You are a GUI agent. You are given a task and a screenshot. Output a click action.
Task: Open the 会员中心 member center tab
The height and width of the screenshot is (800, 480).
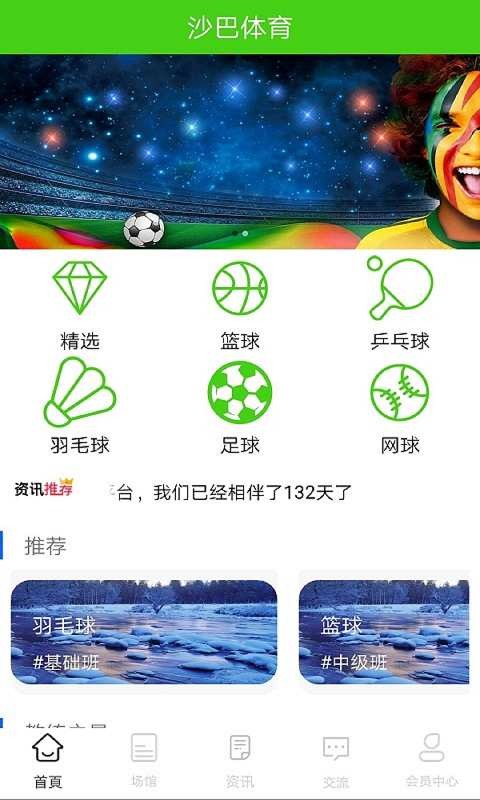pyautogui.click(x=432, y=760)
